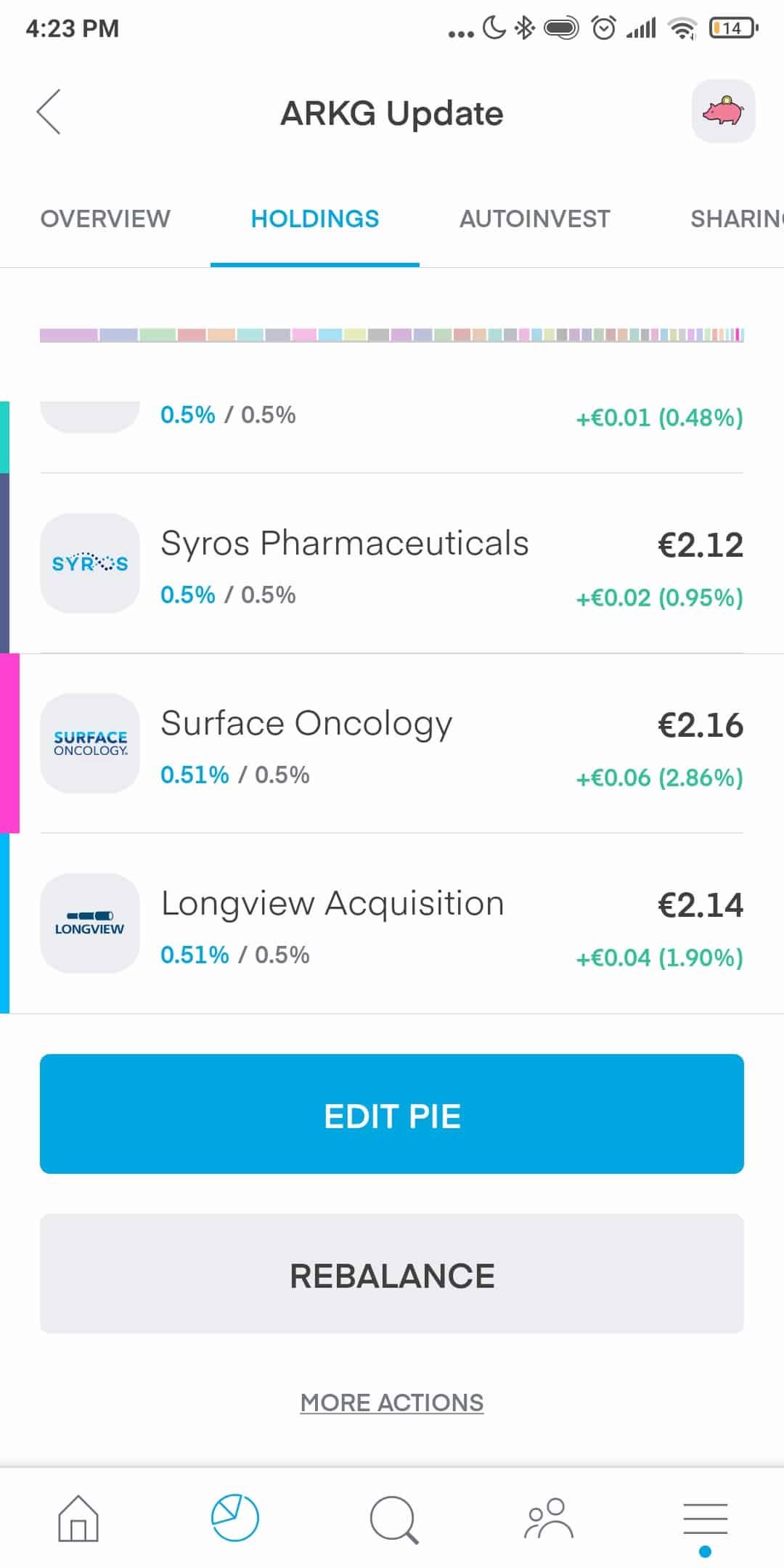
Task: Open the community icon in bottom navigation
Action: click(x=549, y=1517)
